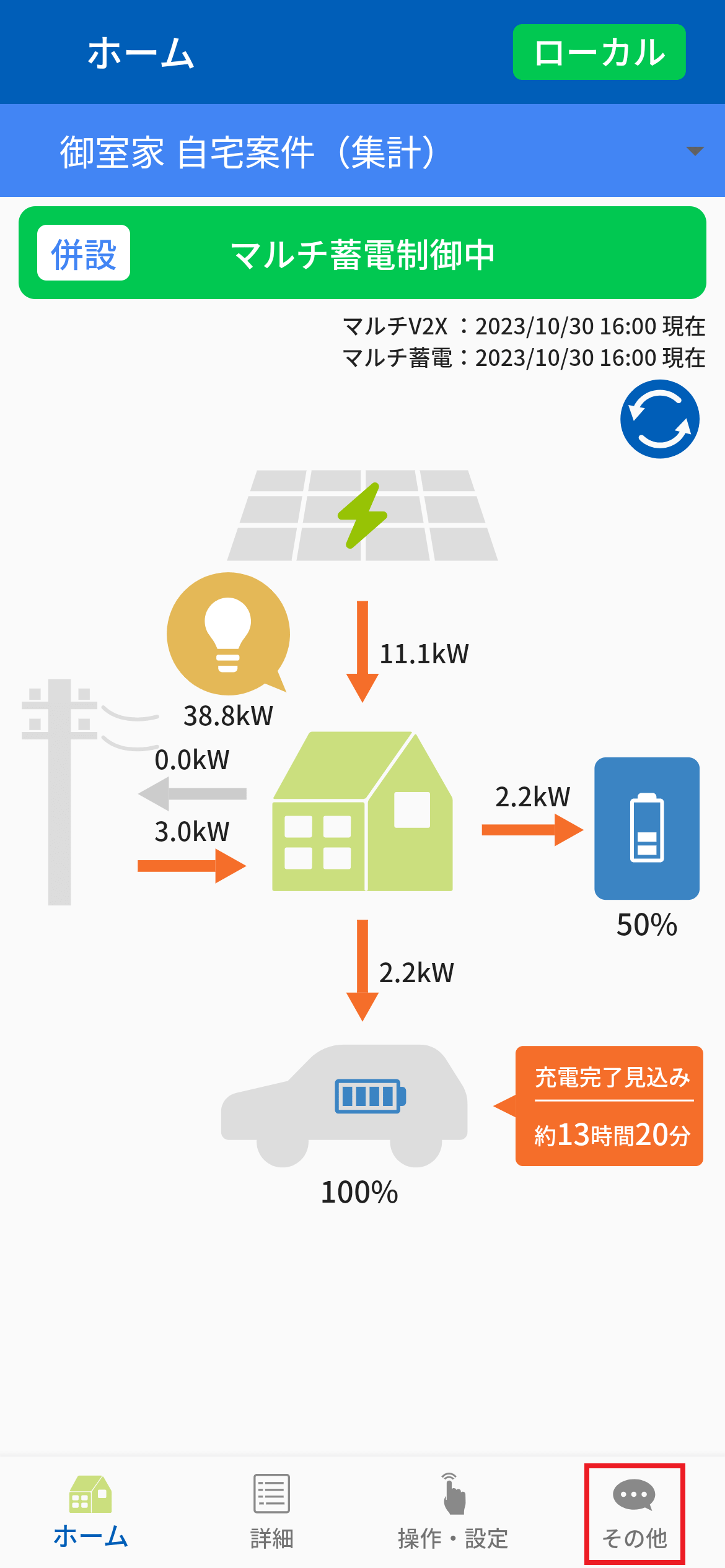Tap the ローカル button
The height and width of the screenshot is (1568, 725).
[x=599, y=52]
